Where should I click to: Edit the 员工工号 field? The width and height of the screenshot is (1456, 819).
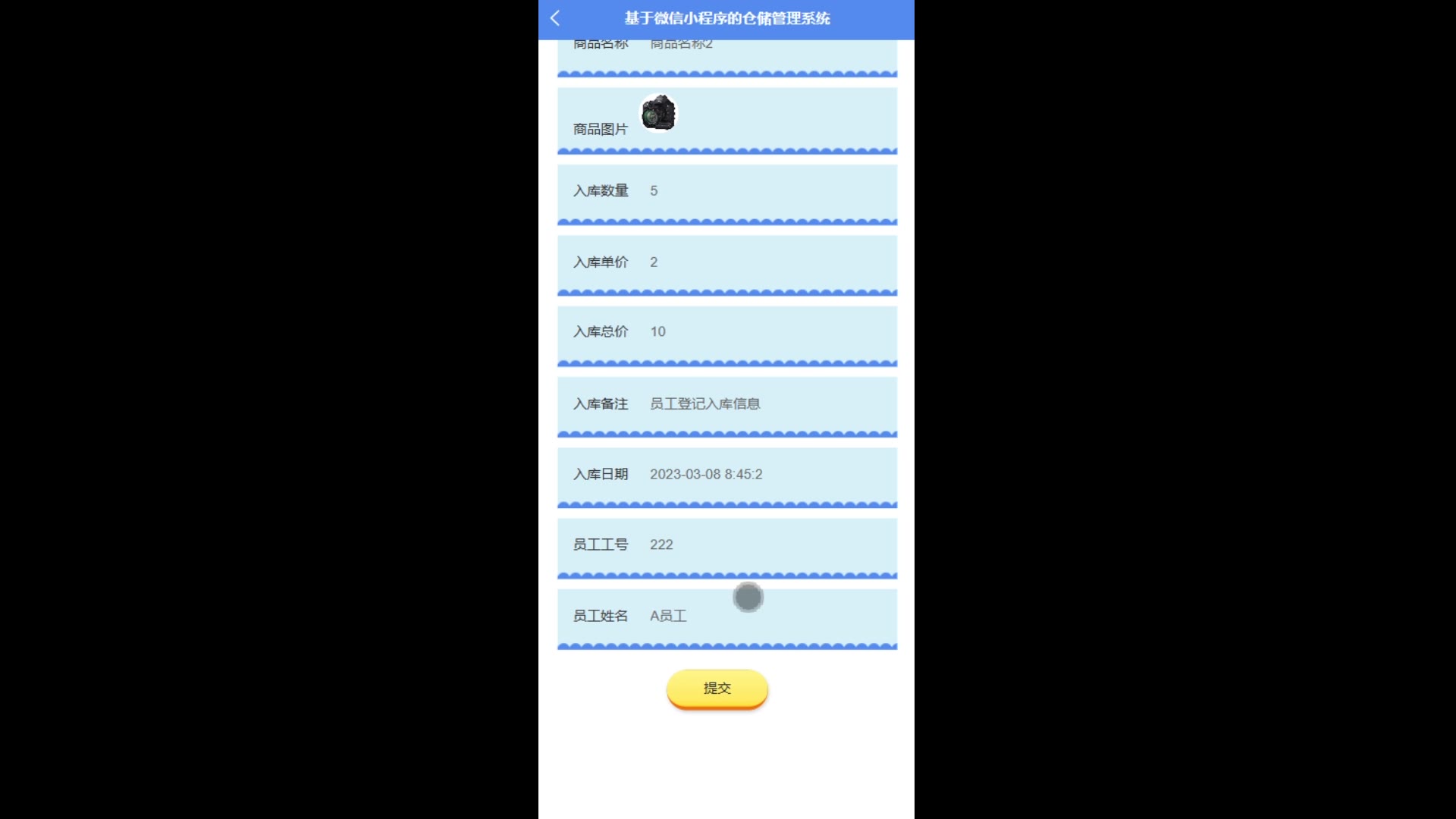click(766, 545)
